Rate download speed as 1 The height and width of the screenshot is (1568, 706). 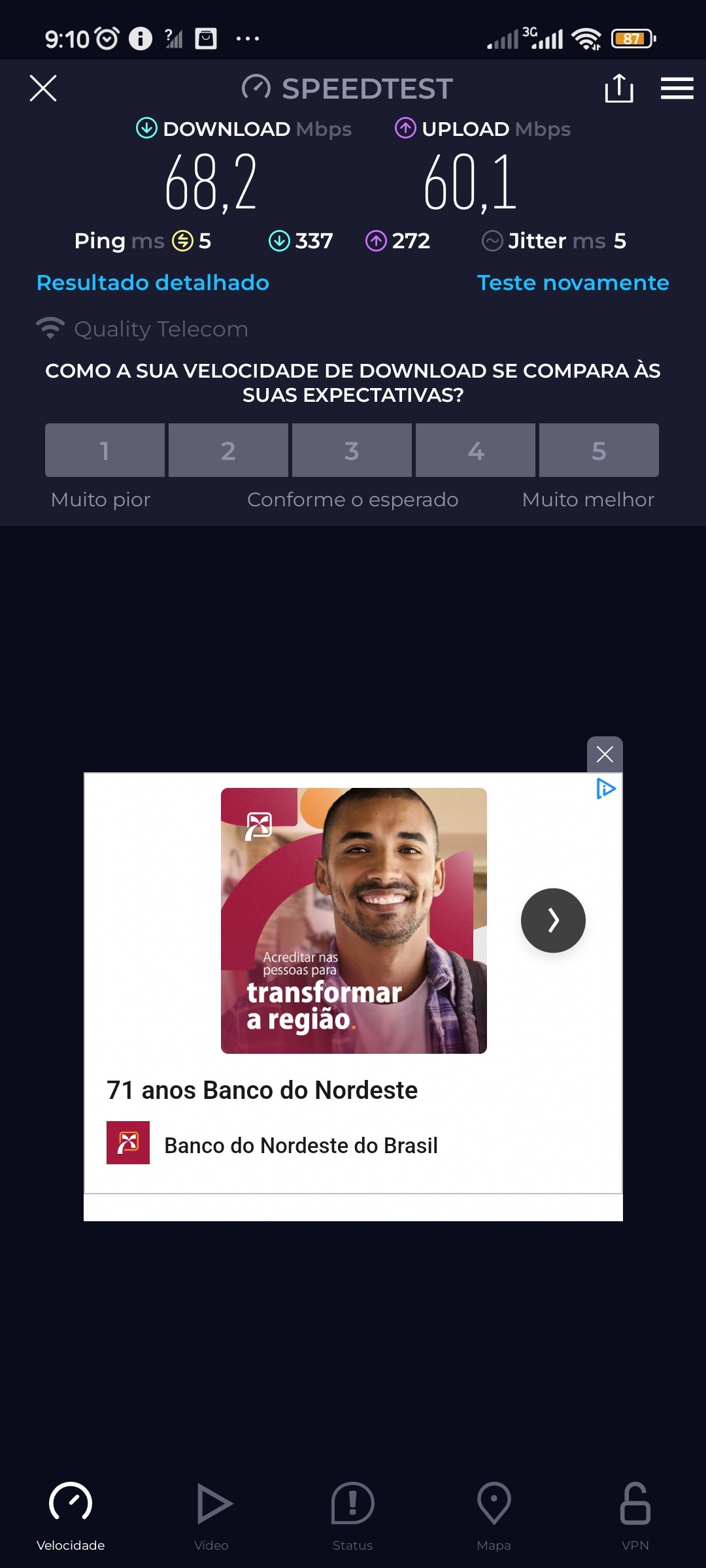105,450
